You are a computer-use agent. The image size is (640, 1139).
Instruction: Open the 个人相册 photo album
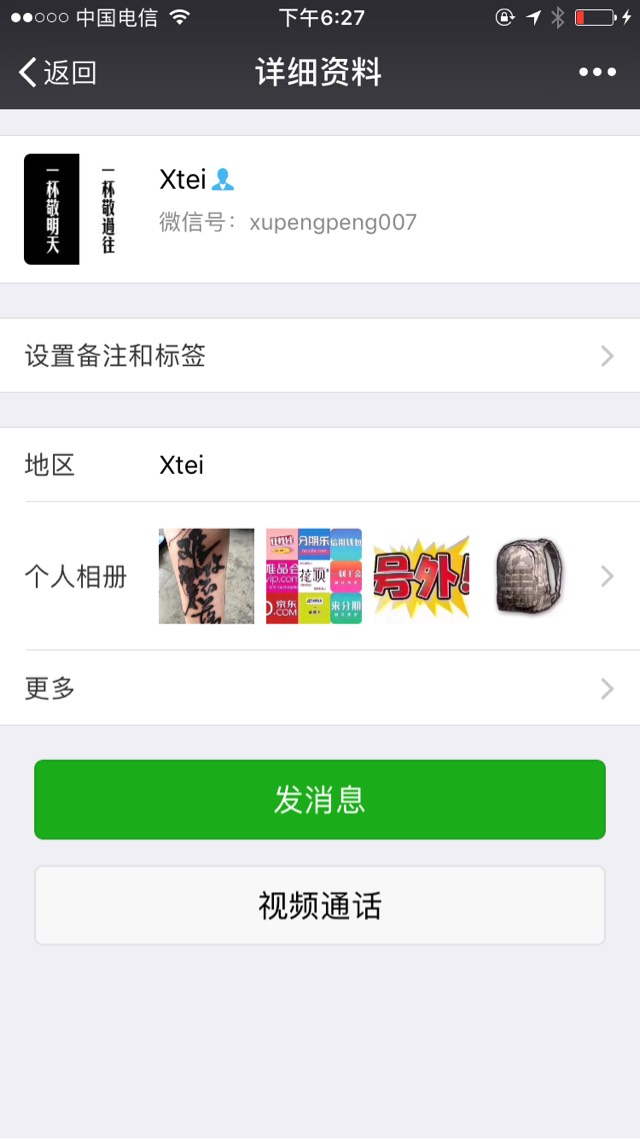click(320, 576)
